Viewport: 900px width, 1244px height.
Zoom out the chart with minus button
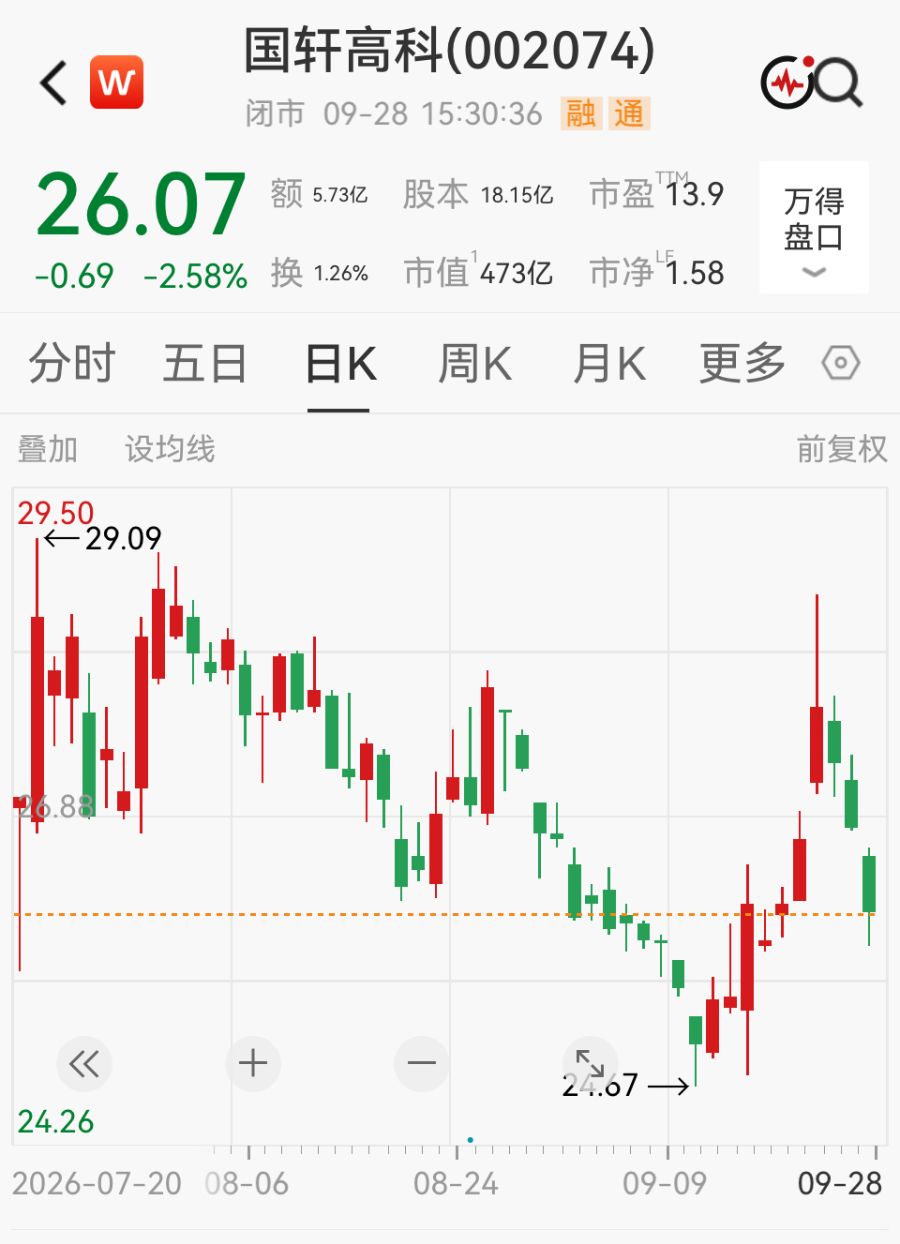tap(422, 1063)
